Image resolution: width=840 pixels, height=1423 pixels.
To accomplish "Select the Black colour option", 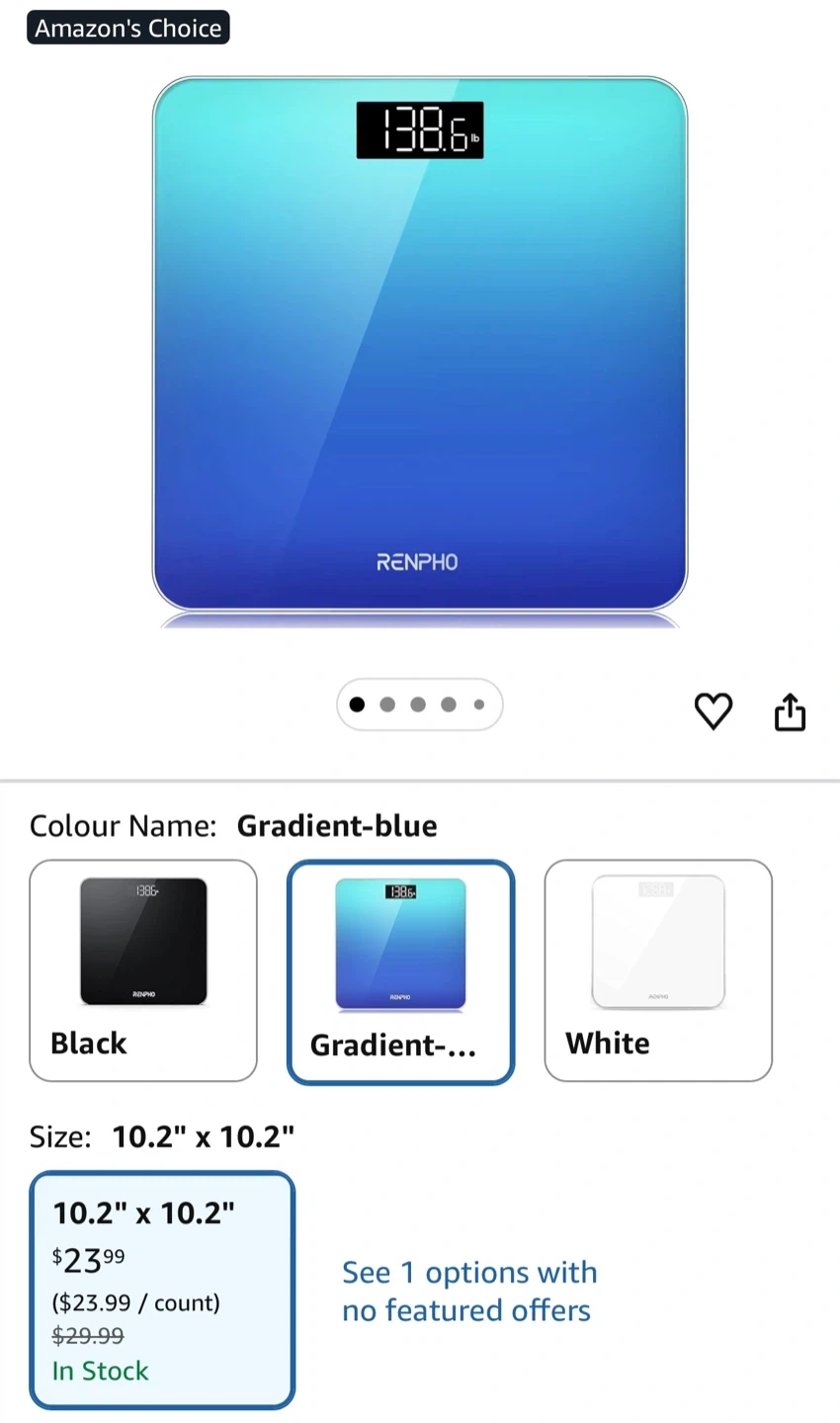I will [x=143, y=969].
